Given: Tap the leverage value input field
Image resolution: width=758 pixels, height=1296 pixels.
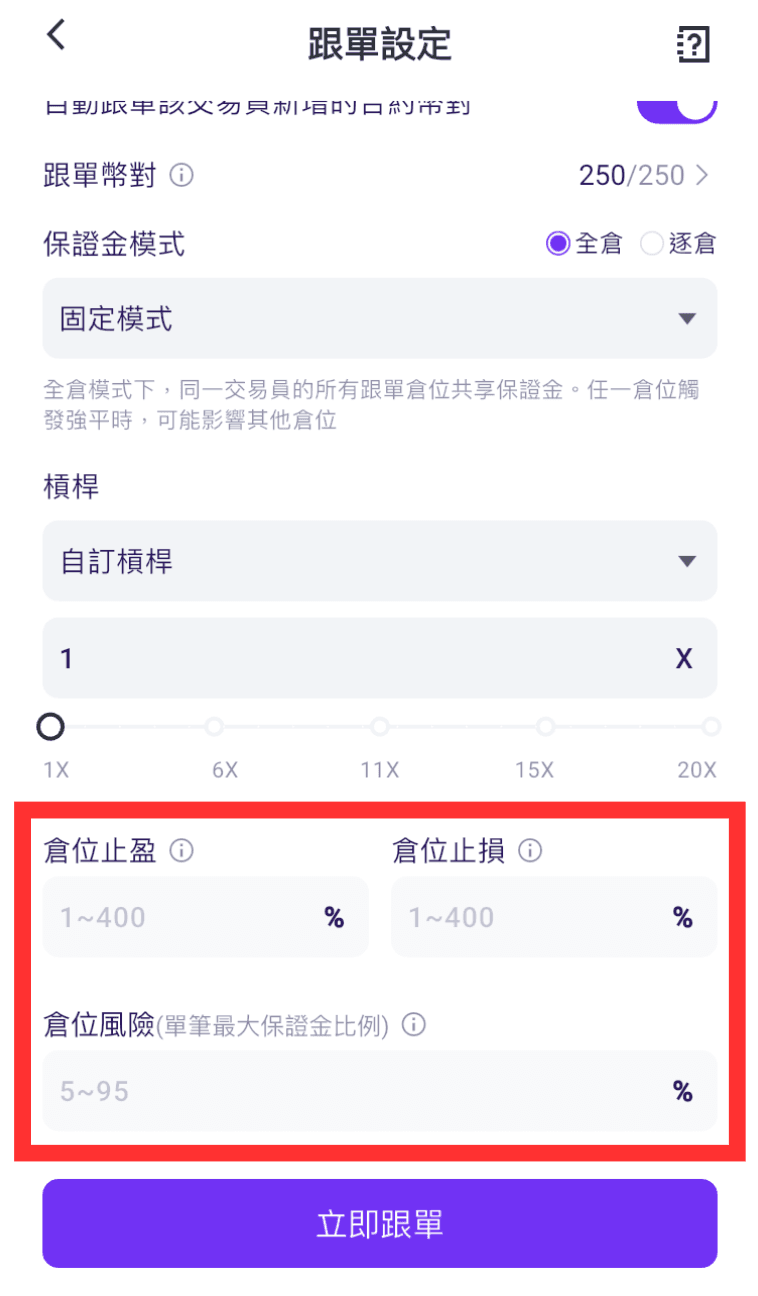Looking at the screenshot, I should click(x=380, y=658).
